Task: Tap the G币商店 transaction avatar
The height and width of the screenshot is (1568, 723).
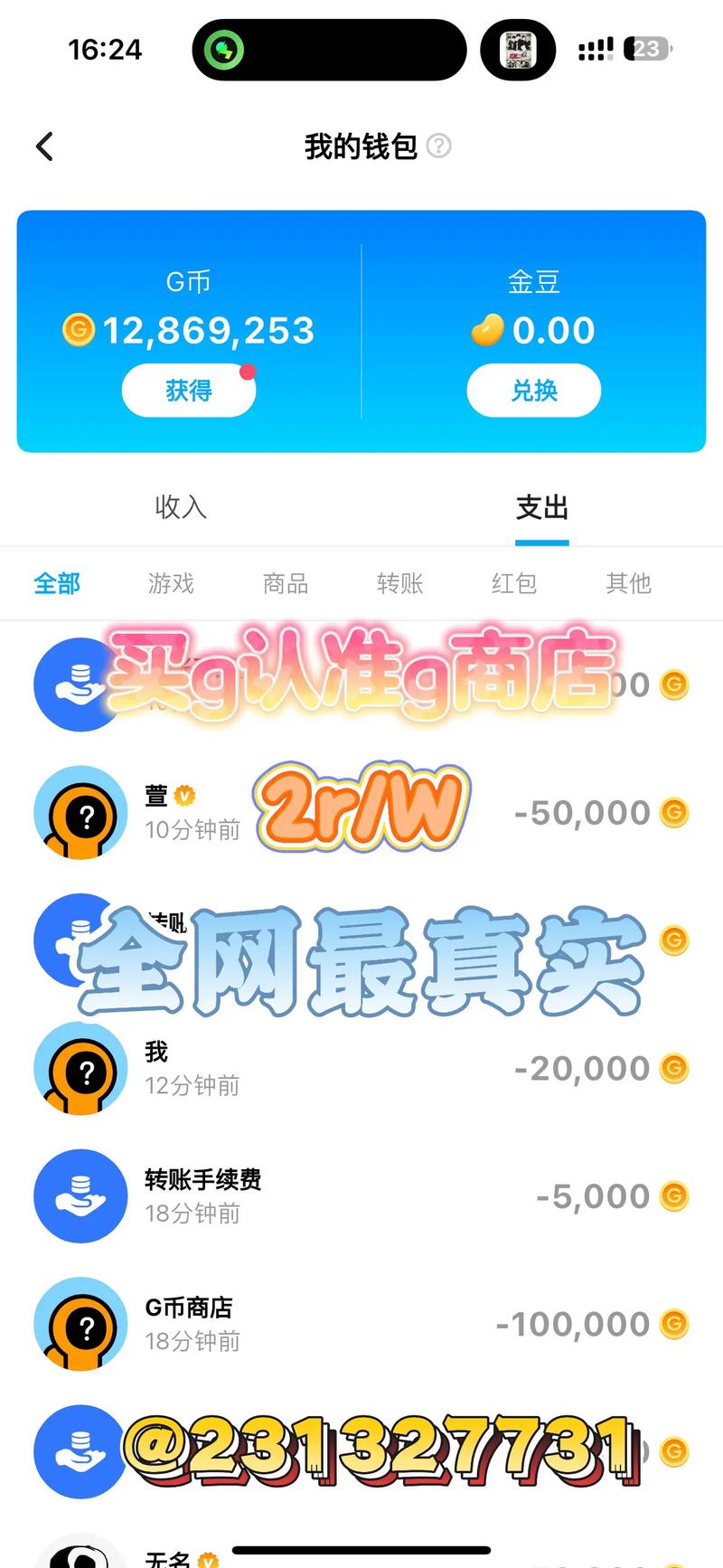Action: (x=80, y=1323)
